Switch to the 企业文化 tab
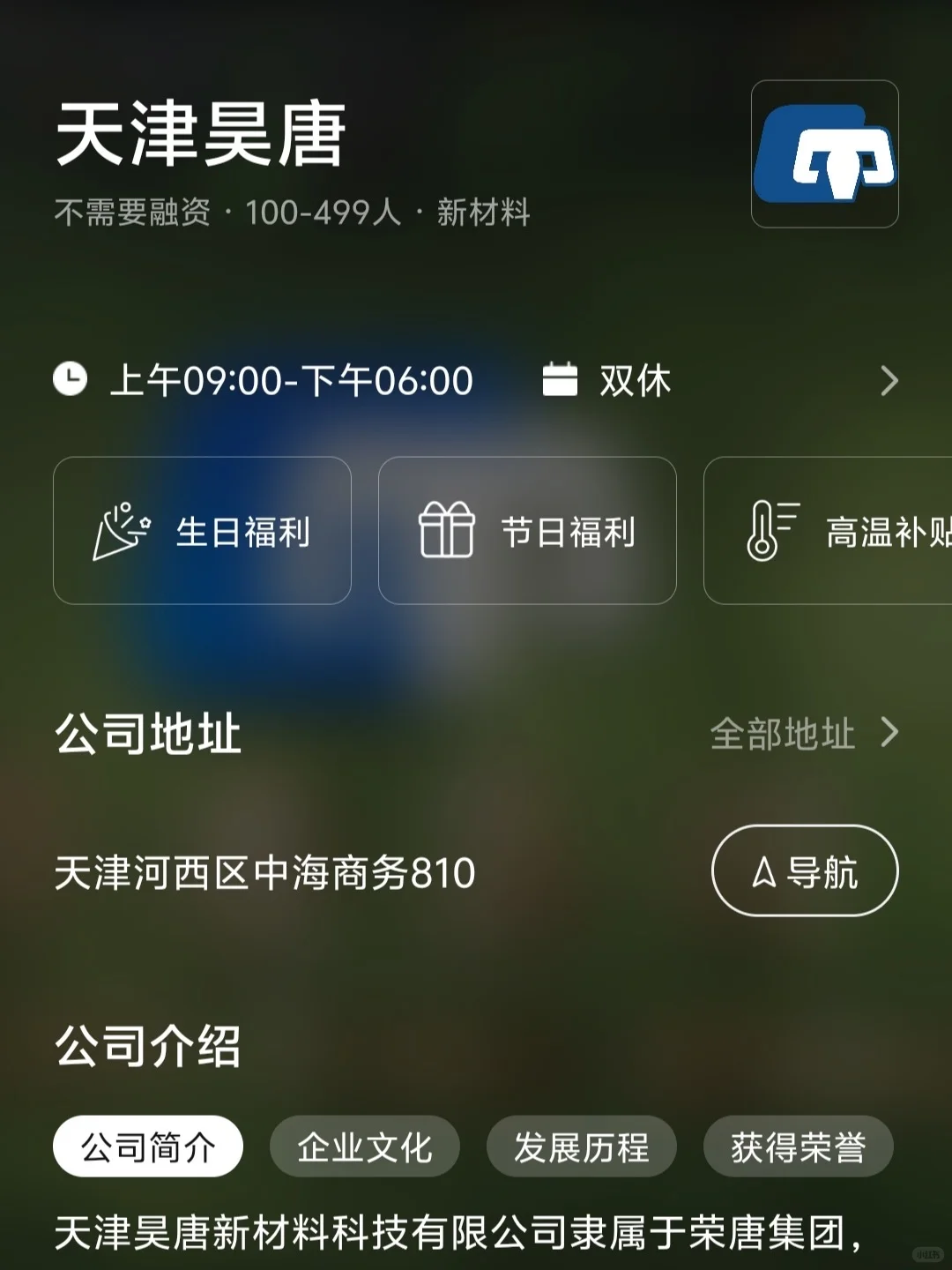The width and height of the screenshot is (952, 1270). click(x=365, y=1147)
